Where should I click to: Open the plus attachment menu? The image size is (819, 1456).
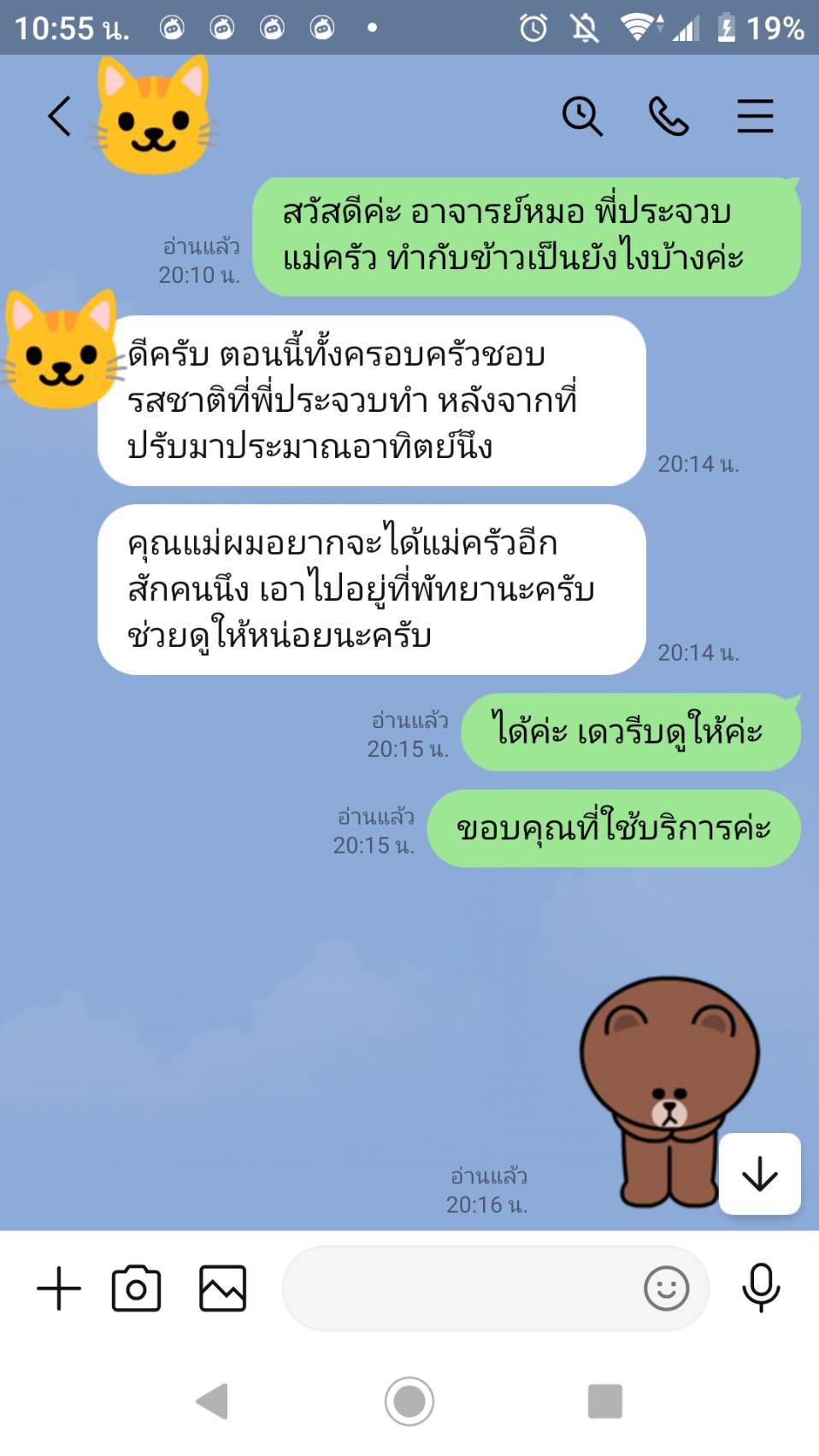coord(59,1289)
